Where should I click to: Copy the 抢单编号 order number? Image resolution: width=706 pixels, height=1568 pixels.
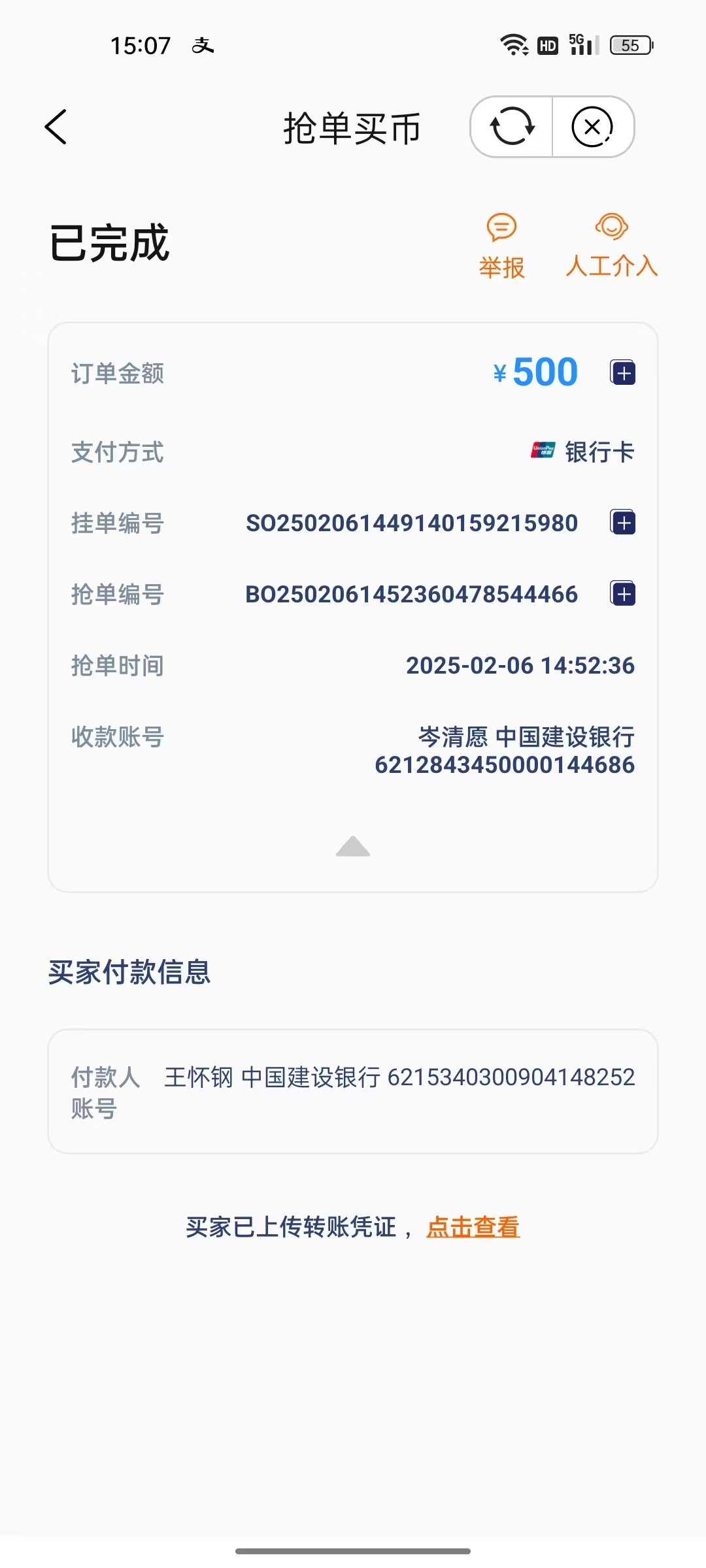click(623, 593)
